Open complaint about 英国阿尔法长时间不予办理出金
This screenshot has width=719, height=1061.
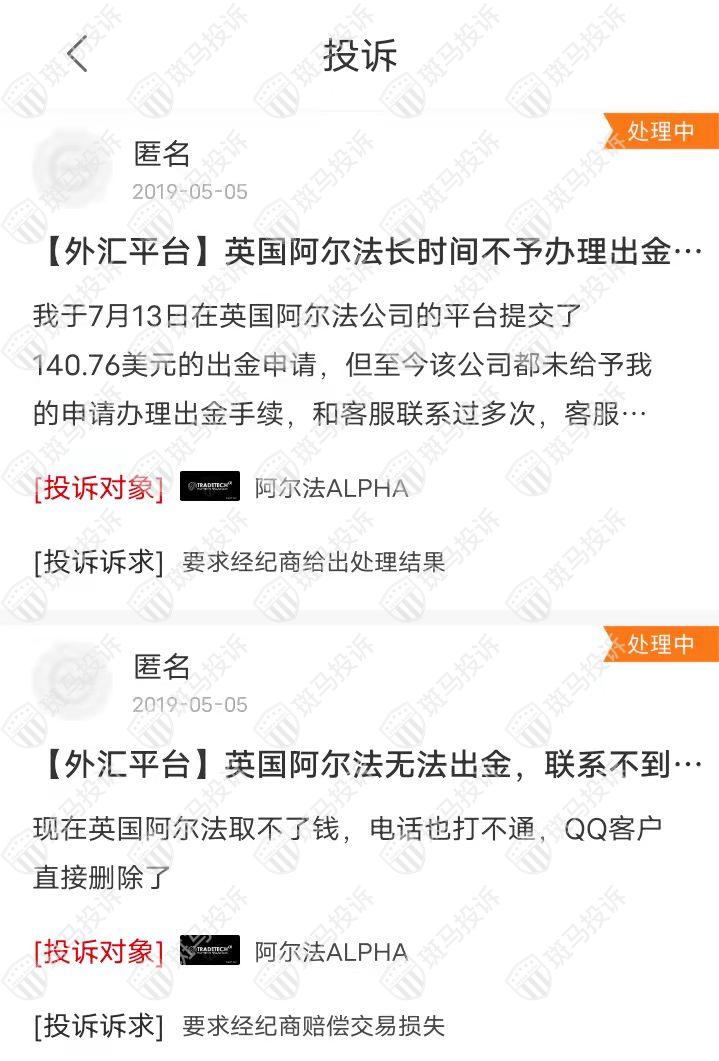point(366,253)
